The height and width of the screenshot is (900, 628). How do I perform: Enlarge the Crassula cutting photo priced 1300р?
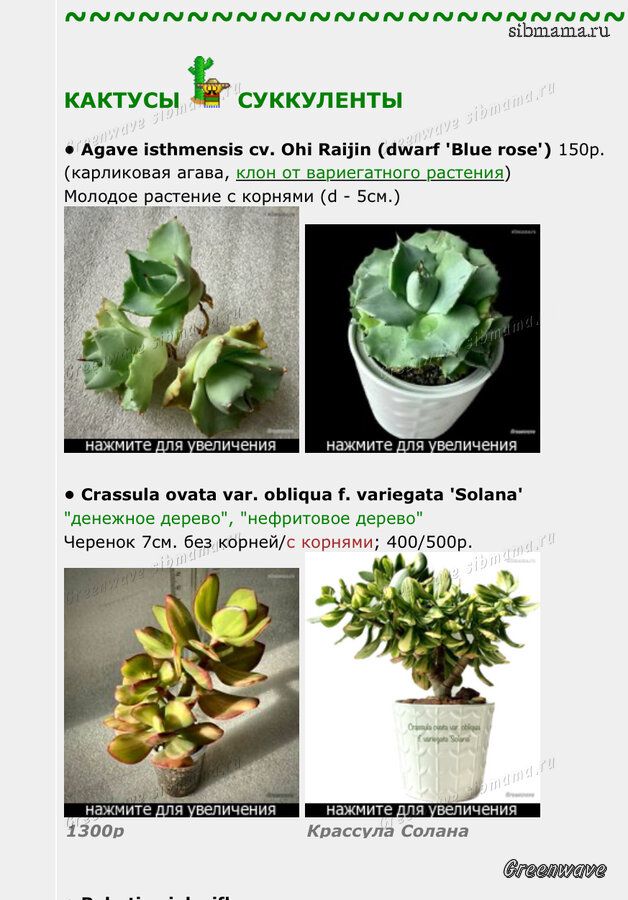181,692
